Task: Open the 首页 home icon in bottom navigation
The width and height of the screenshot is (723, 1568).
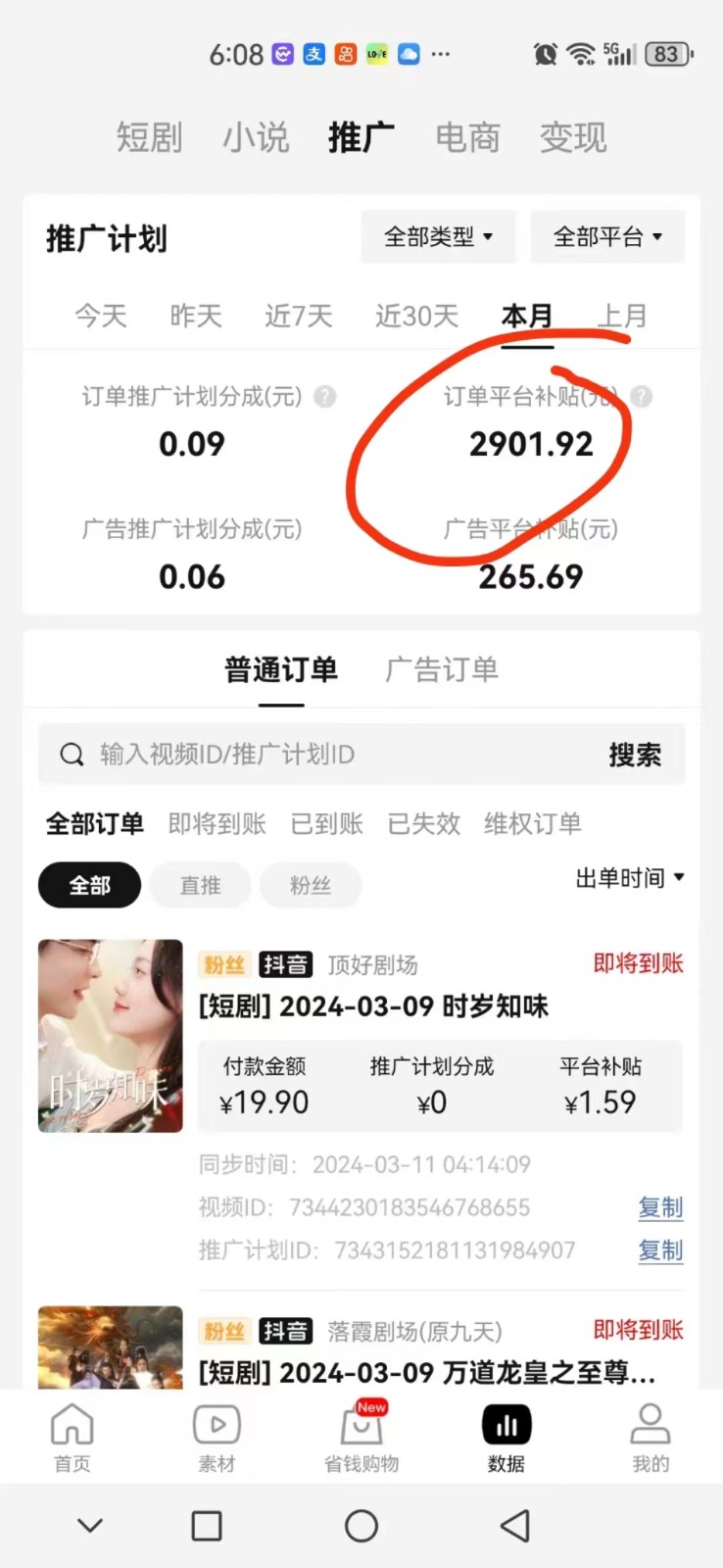Action: tap(72, 1436)
